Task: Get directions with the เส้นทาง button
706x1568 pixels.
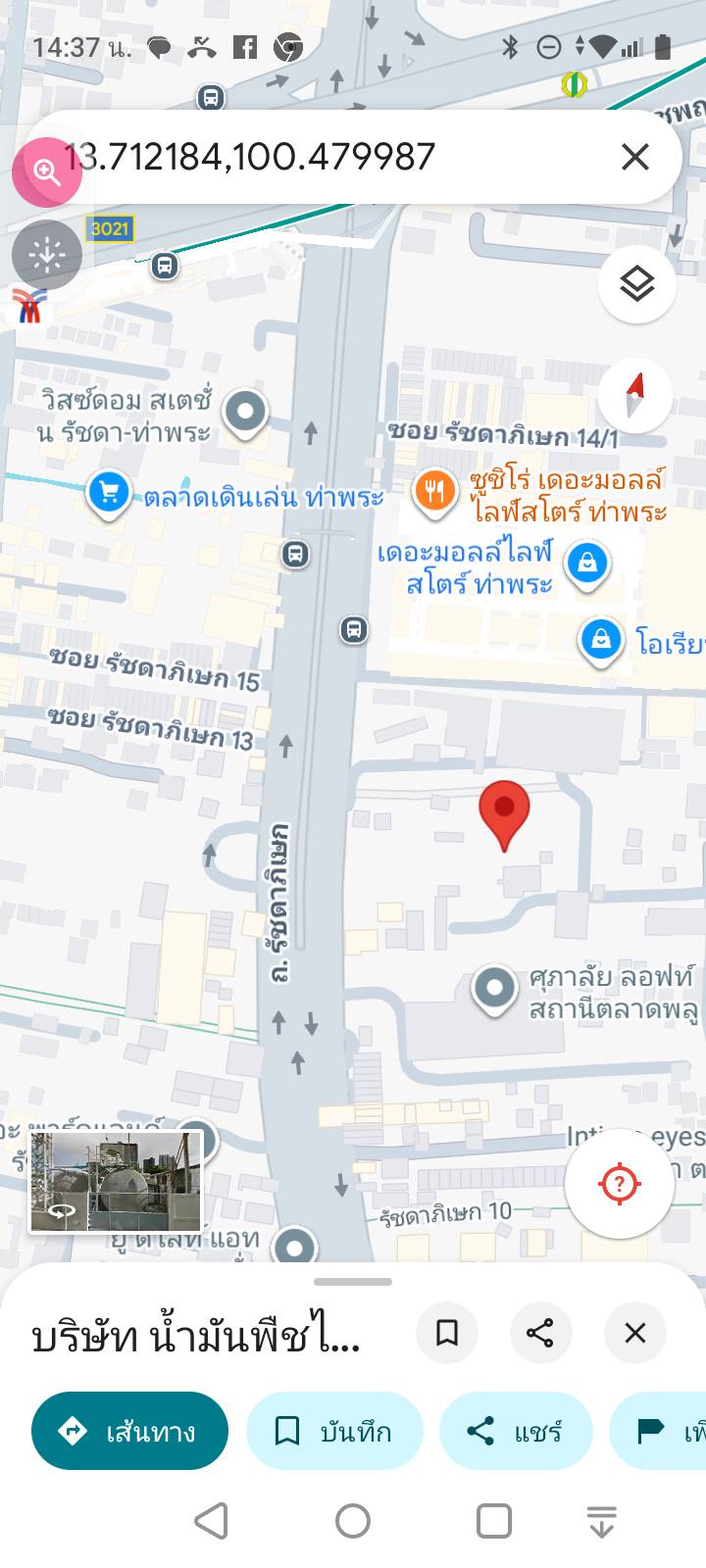Action: pyautogui.click(x=129, y=1431)
